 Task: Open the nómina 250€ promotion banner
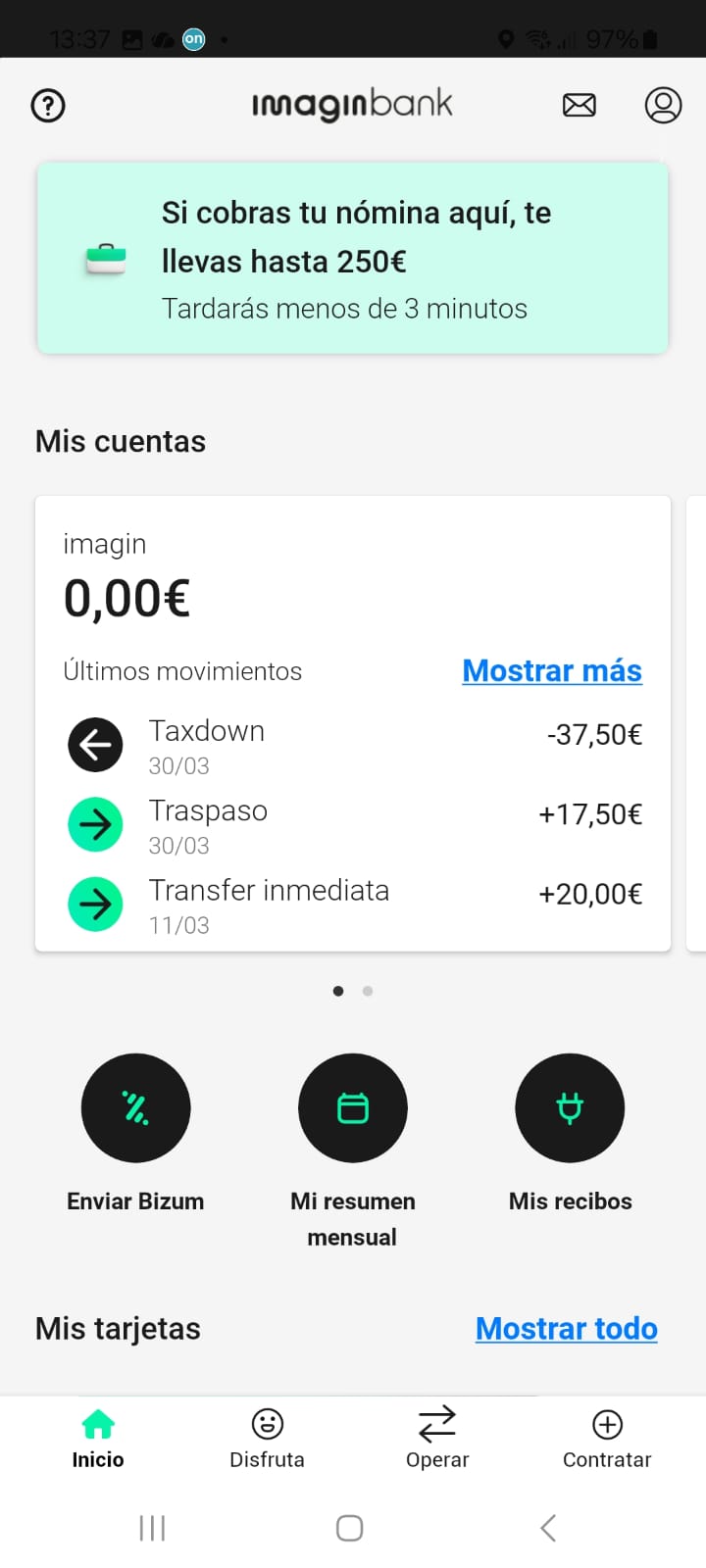353,259
